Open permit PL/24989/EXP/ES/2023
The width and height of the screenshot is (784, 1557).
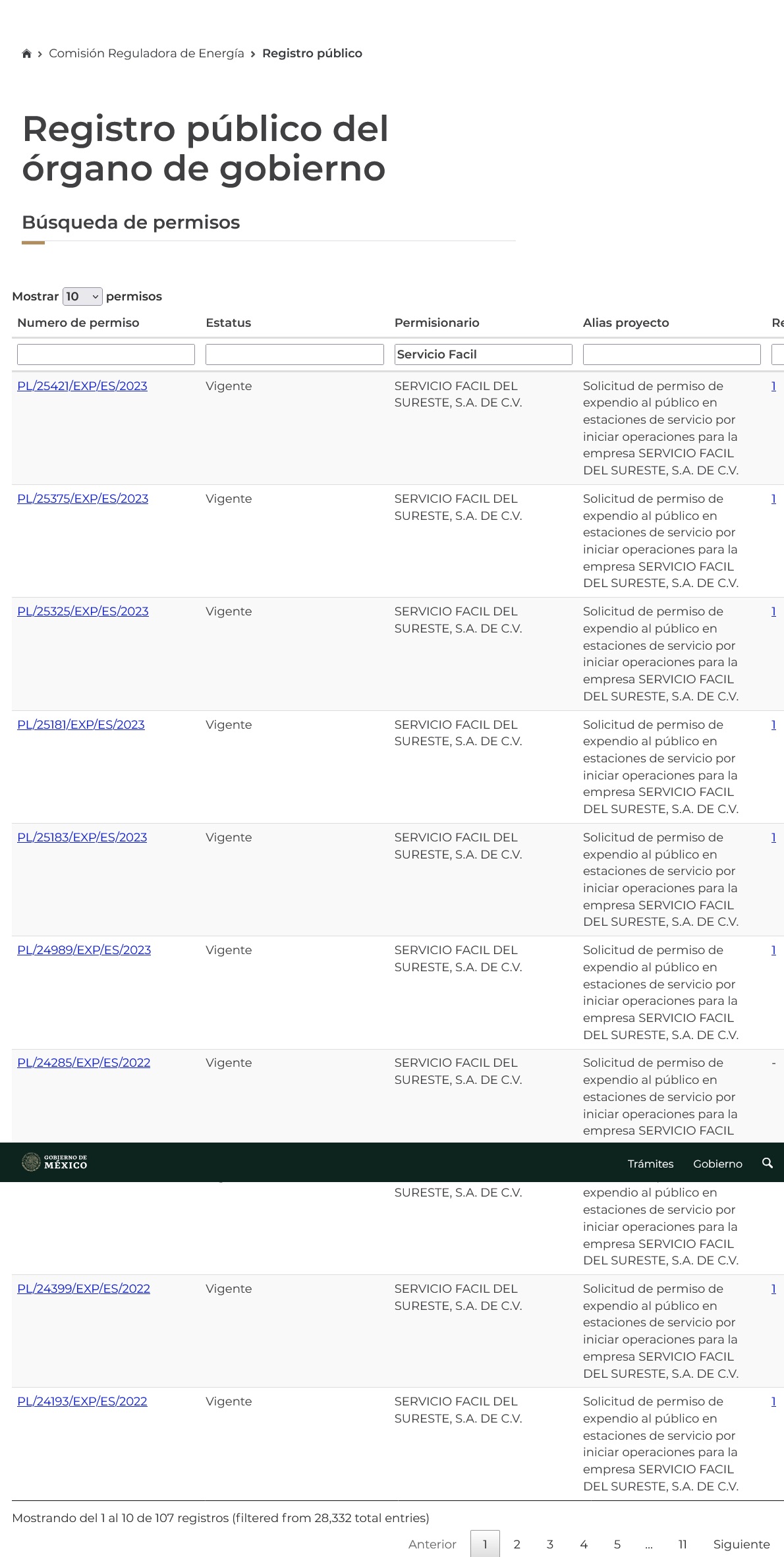click(84, 950)
